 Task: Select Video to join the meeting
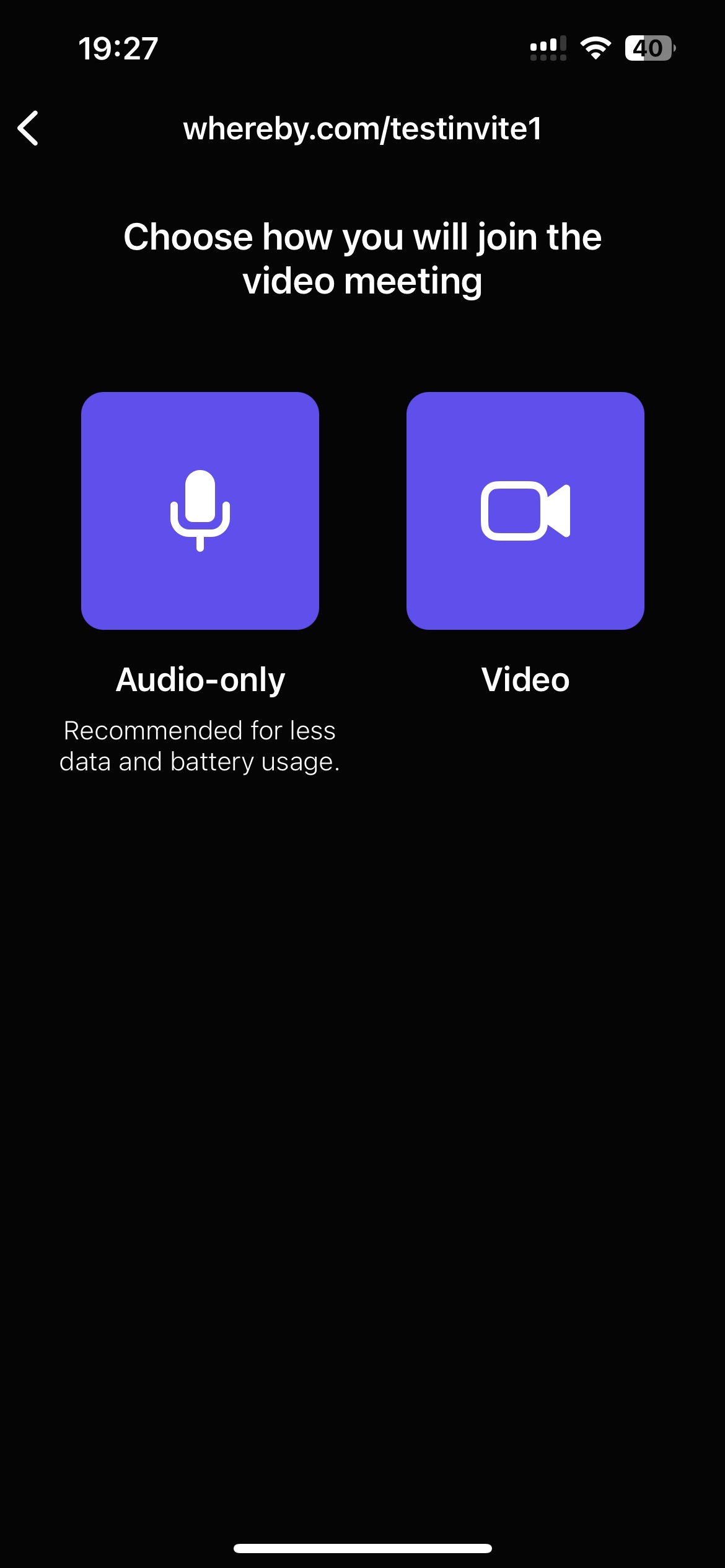525,510
